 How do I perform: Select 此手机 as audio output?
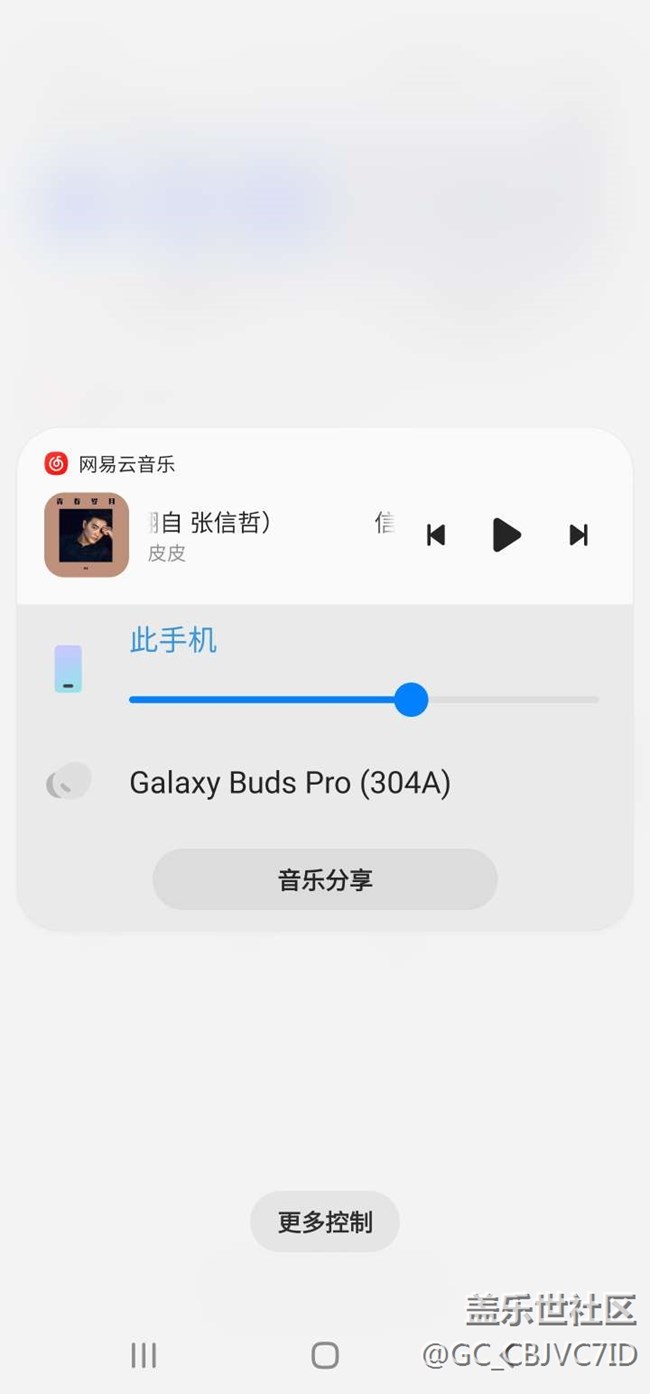pyautogui.click(x=173, y=640)
